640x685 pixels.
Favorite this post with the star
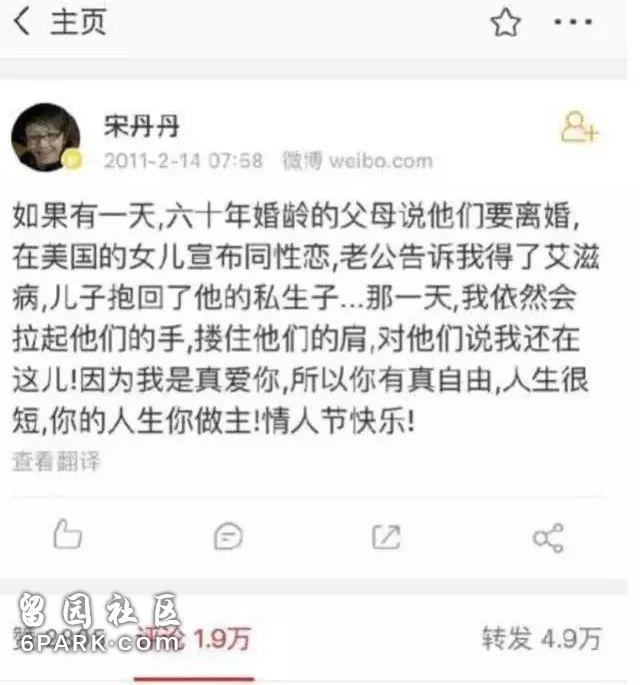click(x=506, y=23)
